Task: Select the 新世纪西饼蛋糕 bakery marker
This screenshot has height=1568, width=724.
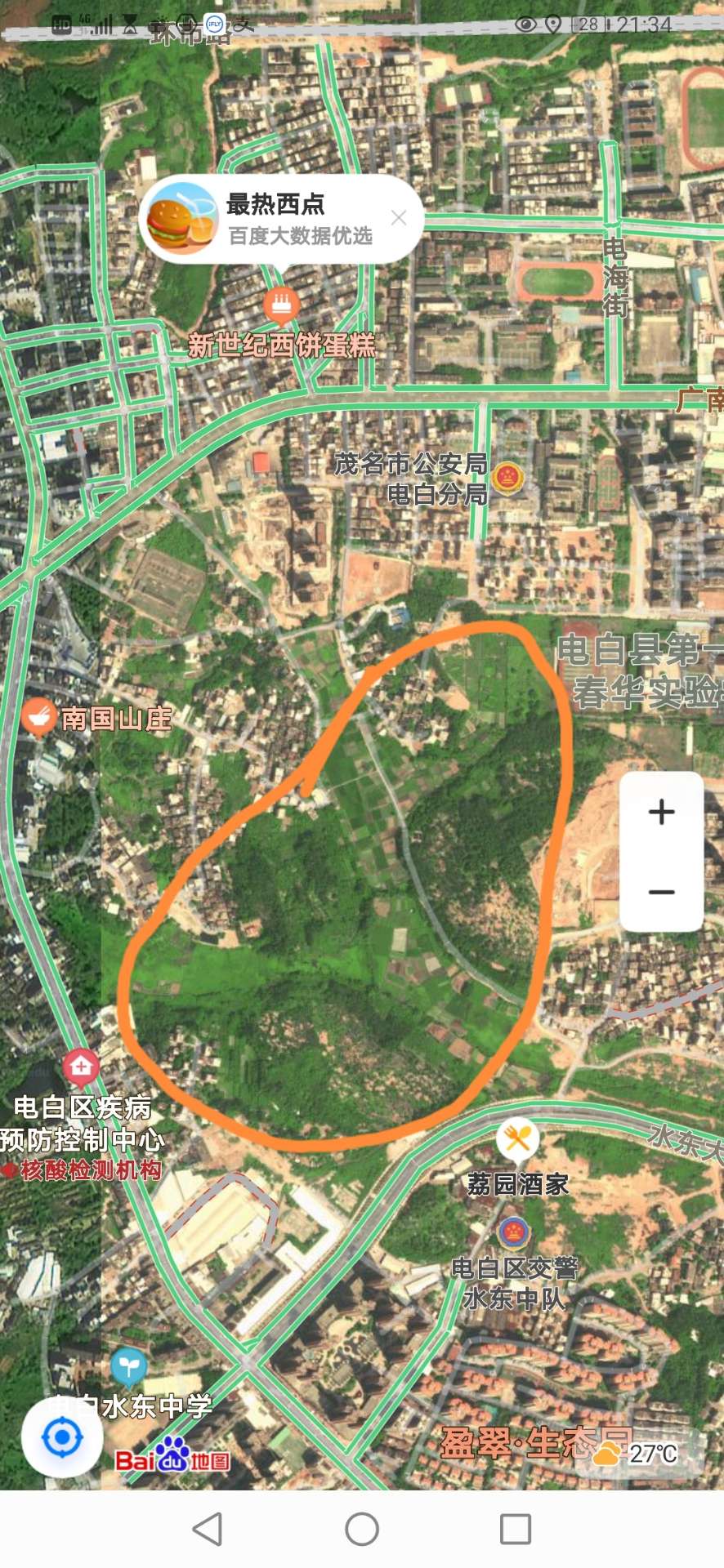Action: tap(281, 305)
